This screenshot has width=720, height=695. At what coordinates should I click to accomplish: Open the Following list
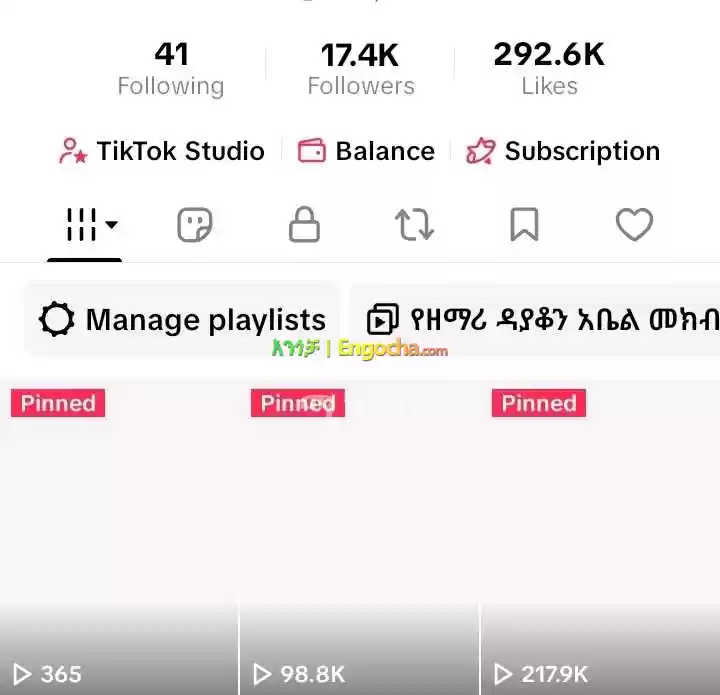point(171,69)
